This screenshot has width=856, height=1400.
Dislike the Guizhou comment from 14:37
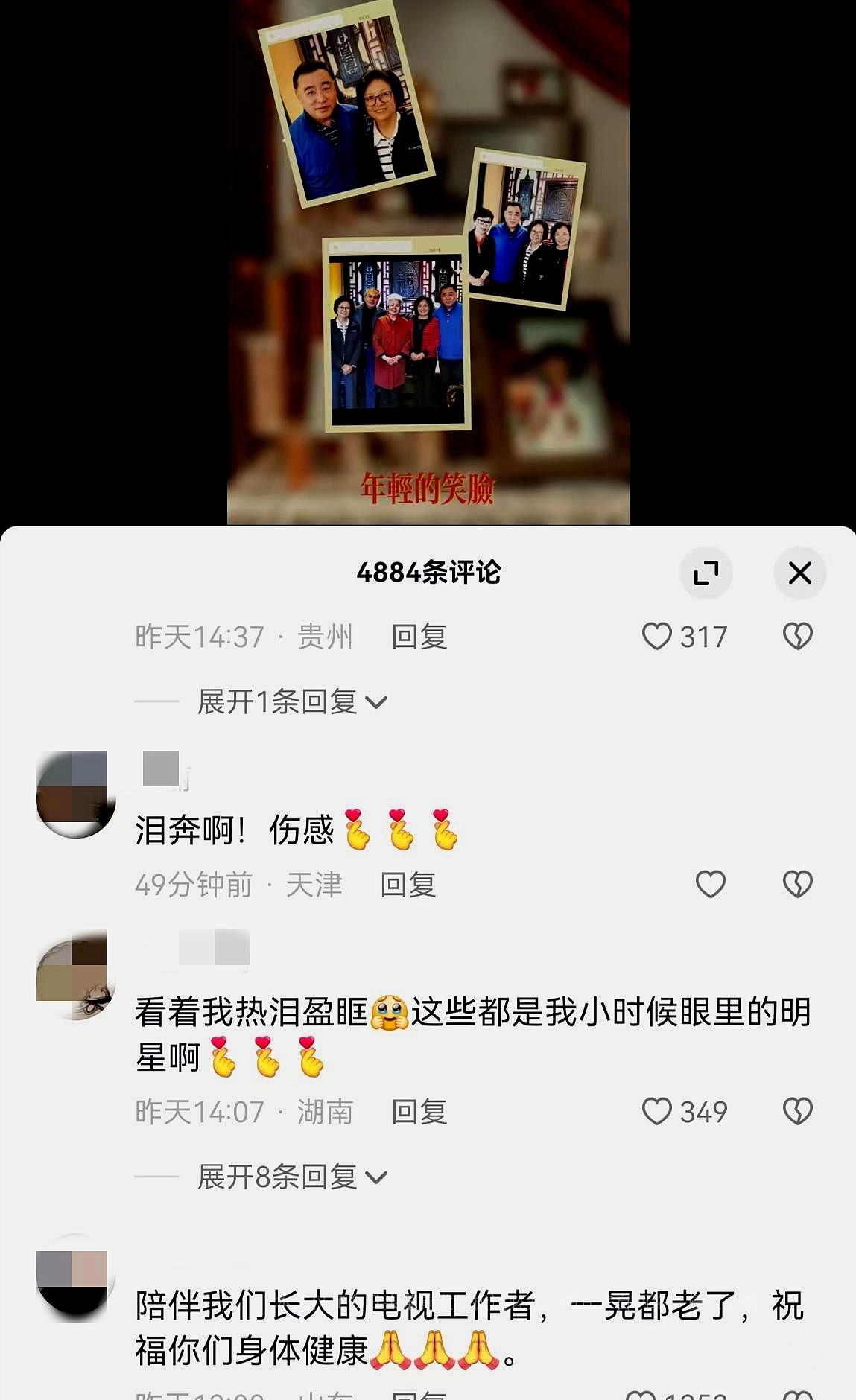(x=797, y=637)
